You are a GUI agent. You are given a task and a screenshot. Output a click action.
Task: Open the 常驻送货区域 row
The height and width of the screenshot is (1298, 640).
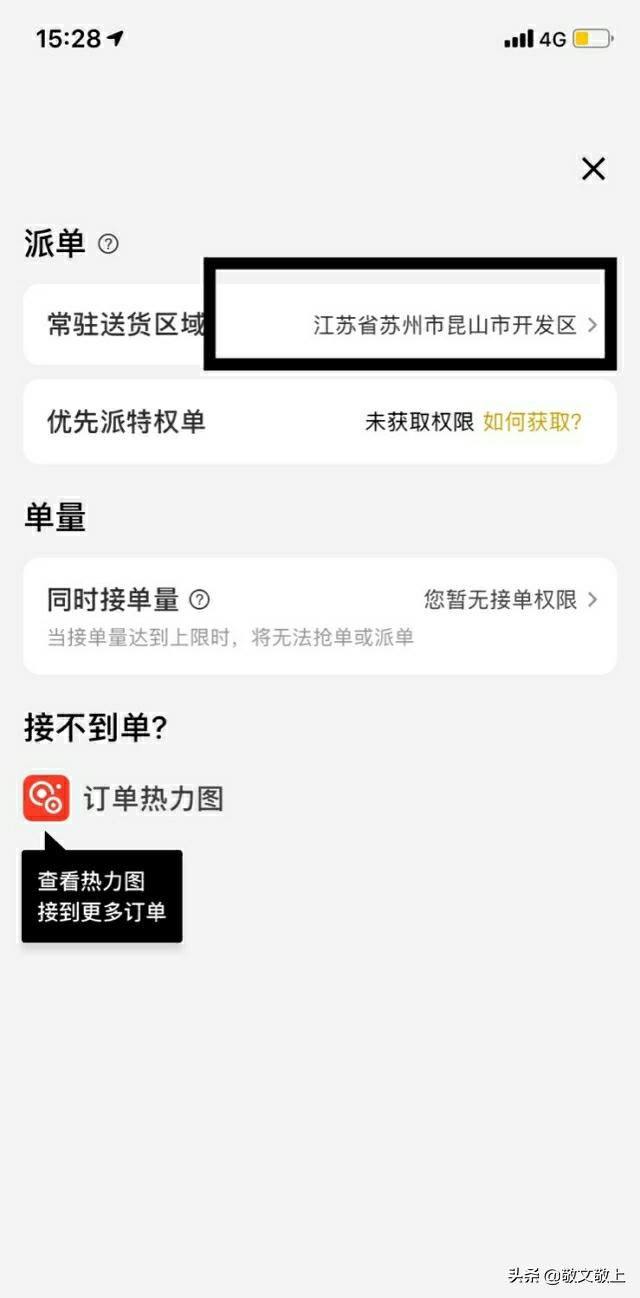(320, 325)
